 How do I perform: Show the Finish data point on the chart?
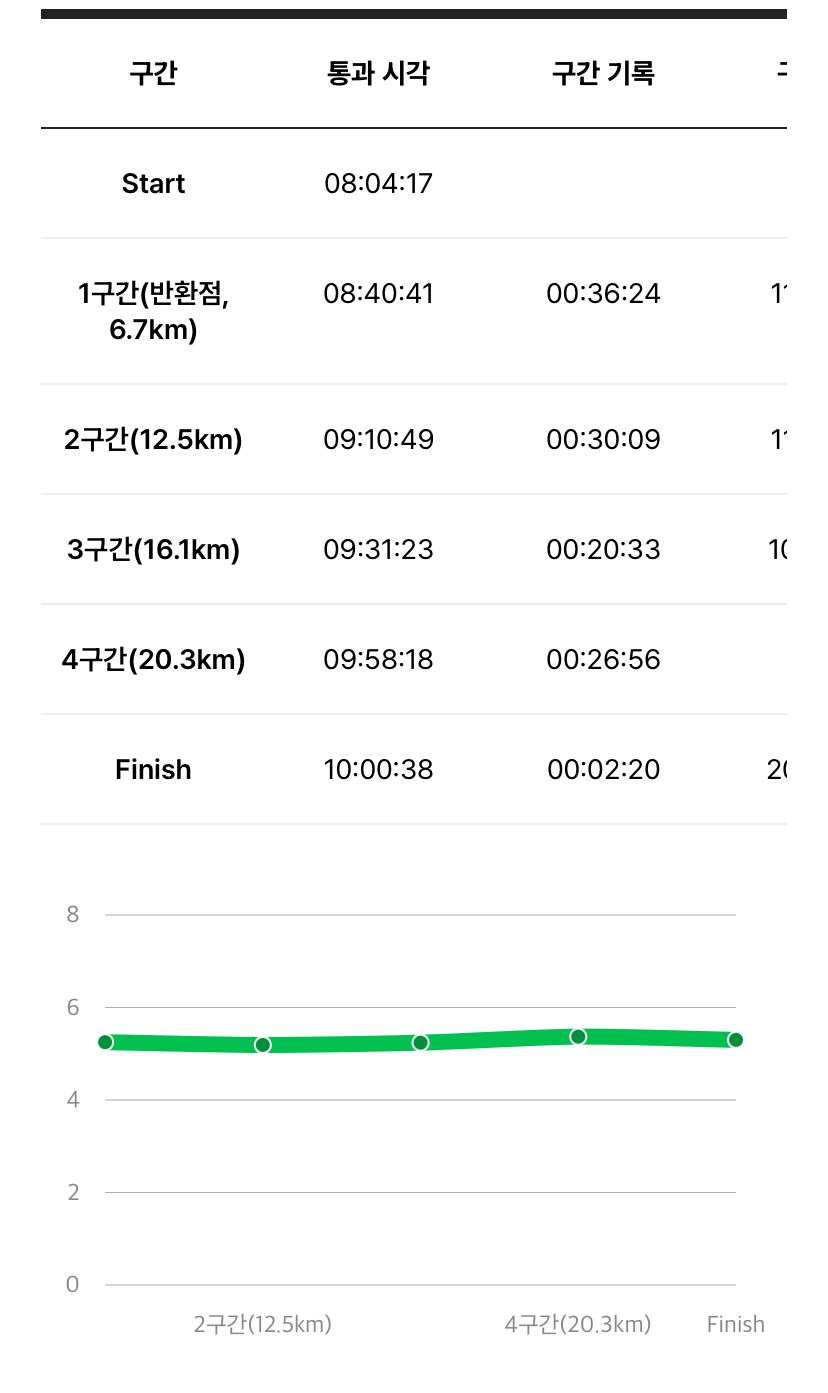pos(736,1040)
